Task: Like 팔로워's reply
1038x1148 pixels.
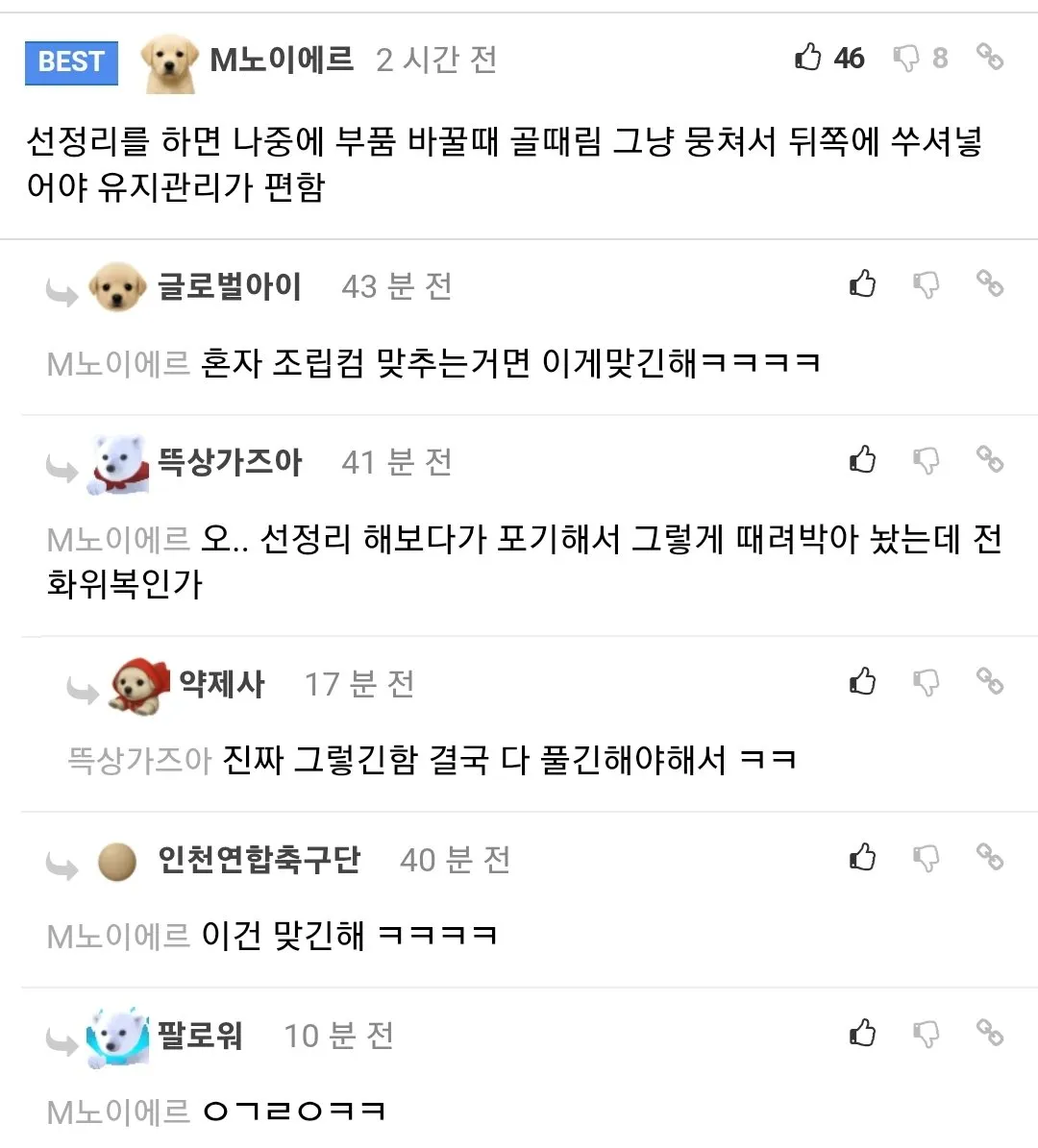Action: (x=862, y=1034)
